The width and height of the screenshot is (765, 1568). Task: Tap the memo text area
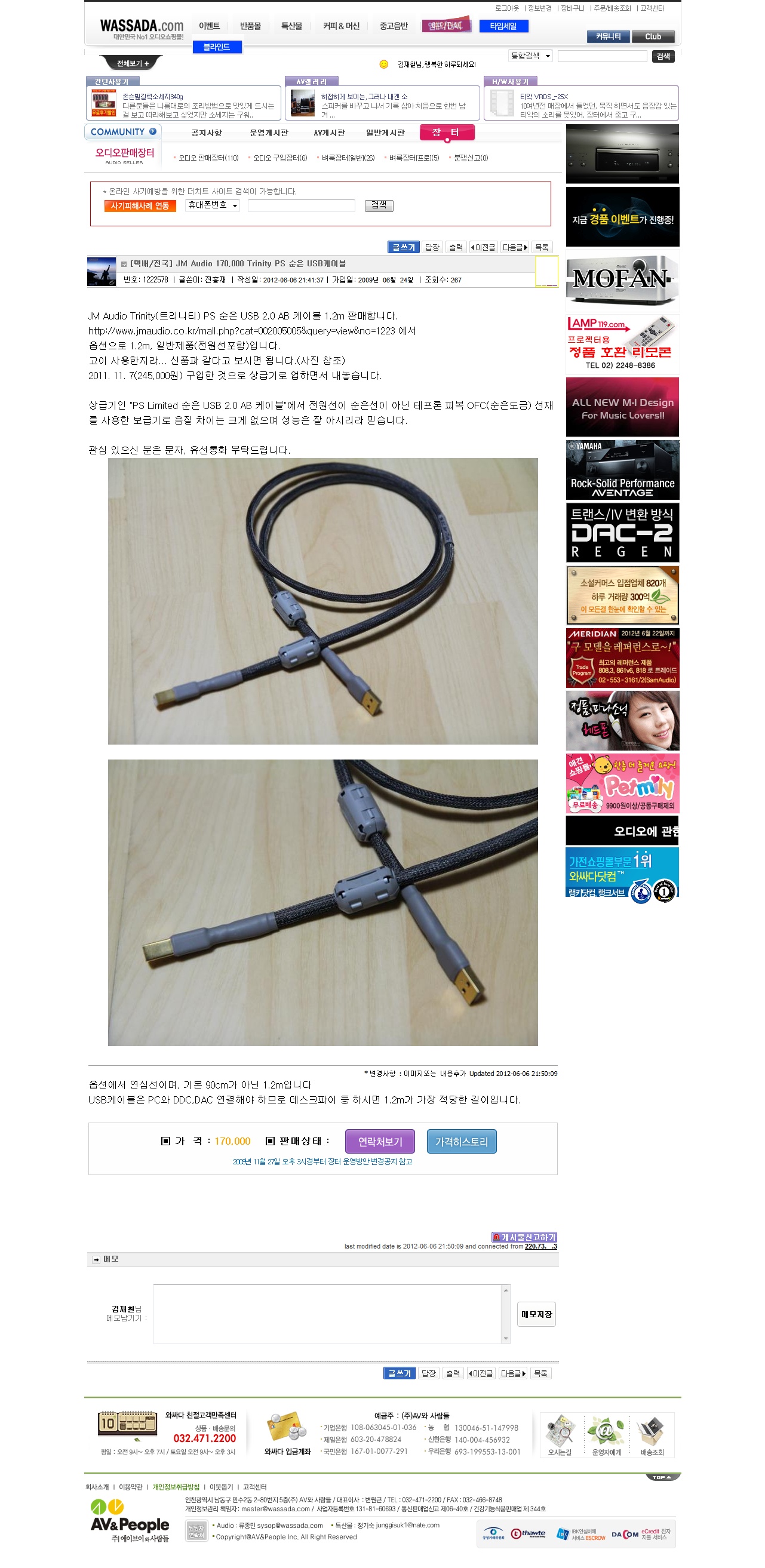click(327, 1314)
